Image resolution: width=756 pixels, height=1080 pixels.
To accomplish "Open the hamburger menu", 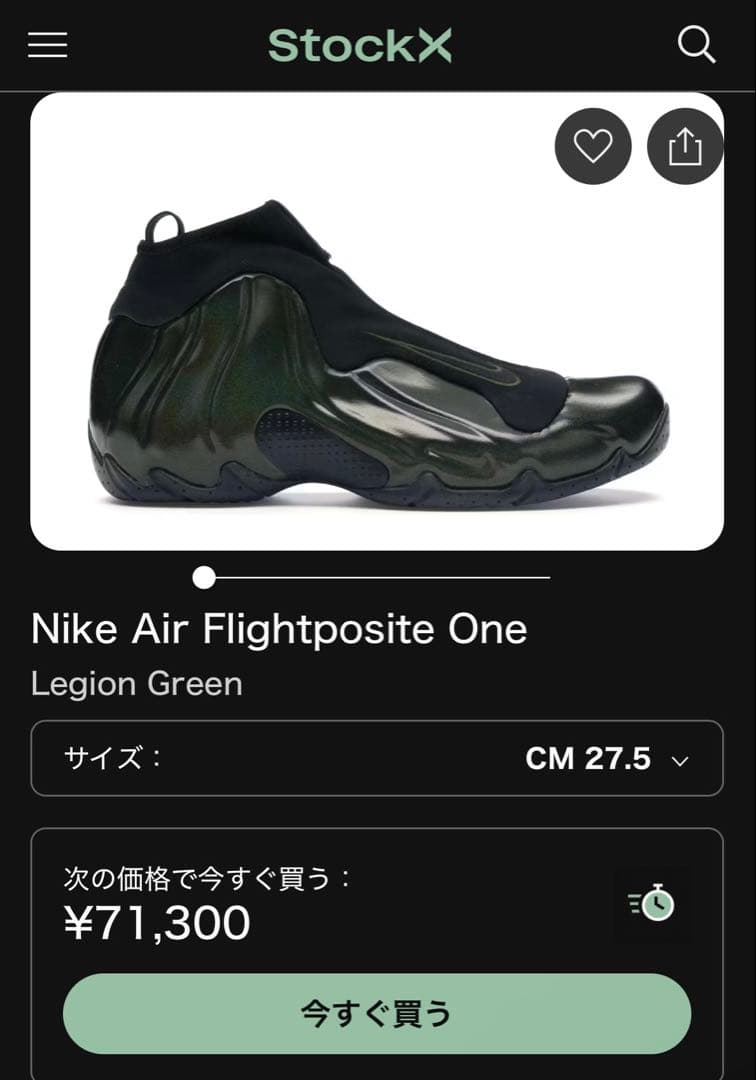I will [x=47, y=45].
